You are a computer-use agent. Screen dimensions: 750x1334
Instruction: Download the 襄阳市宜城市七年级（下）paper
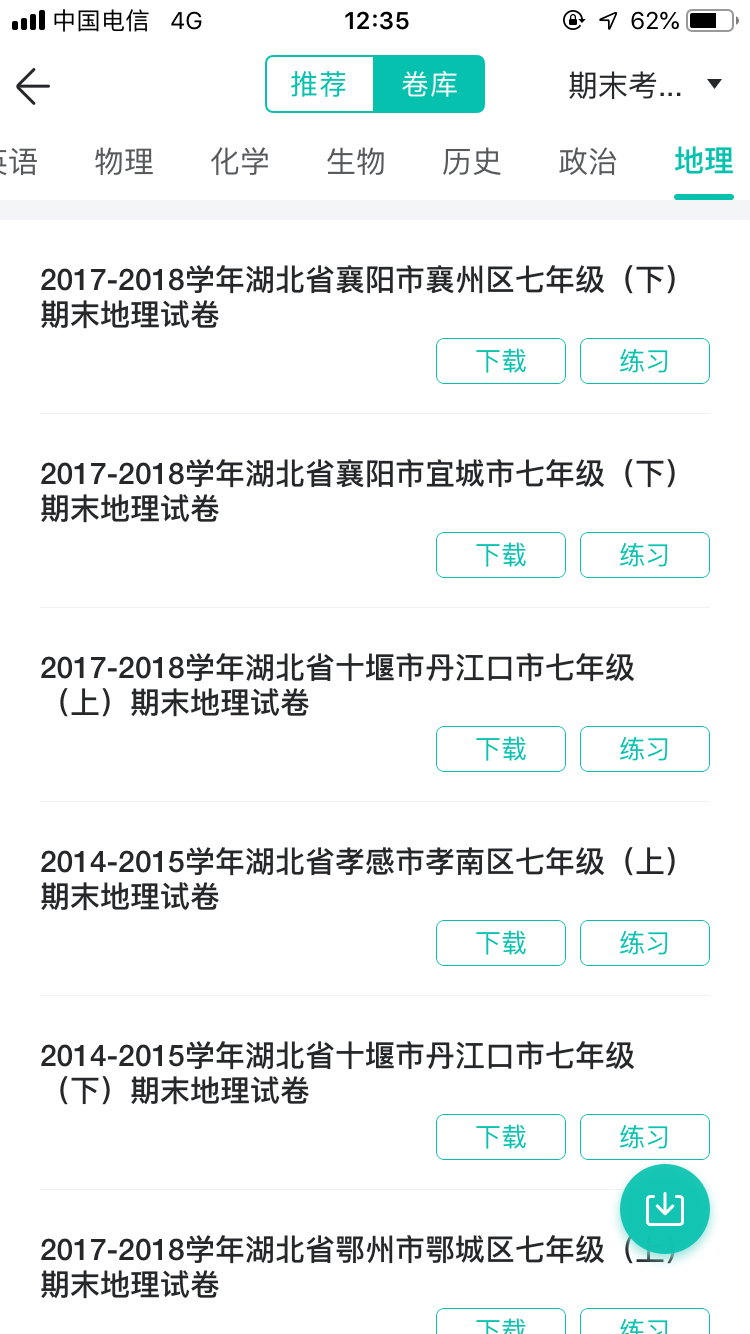click(501, 555)
